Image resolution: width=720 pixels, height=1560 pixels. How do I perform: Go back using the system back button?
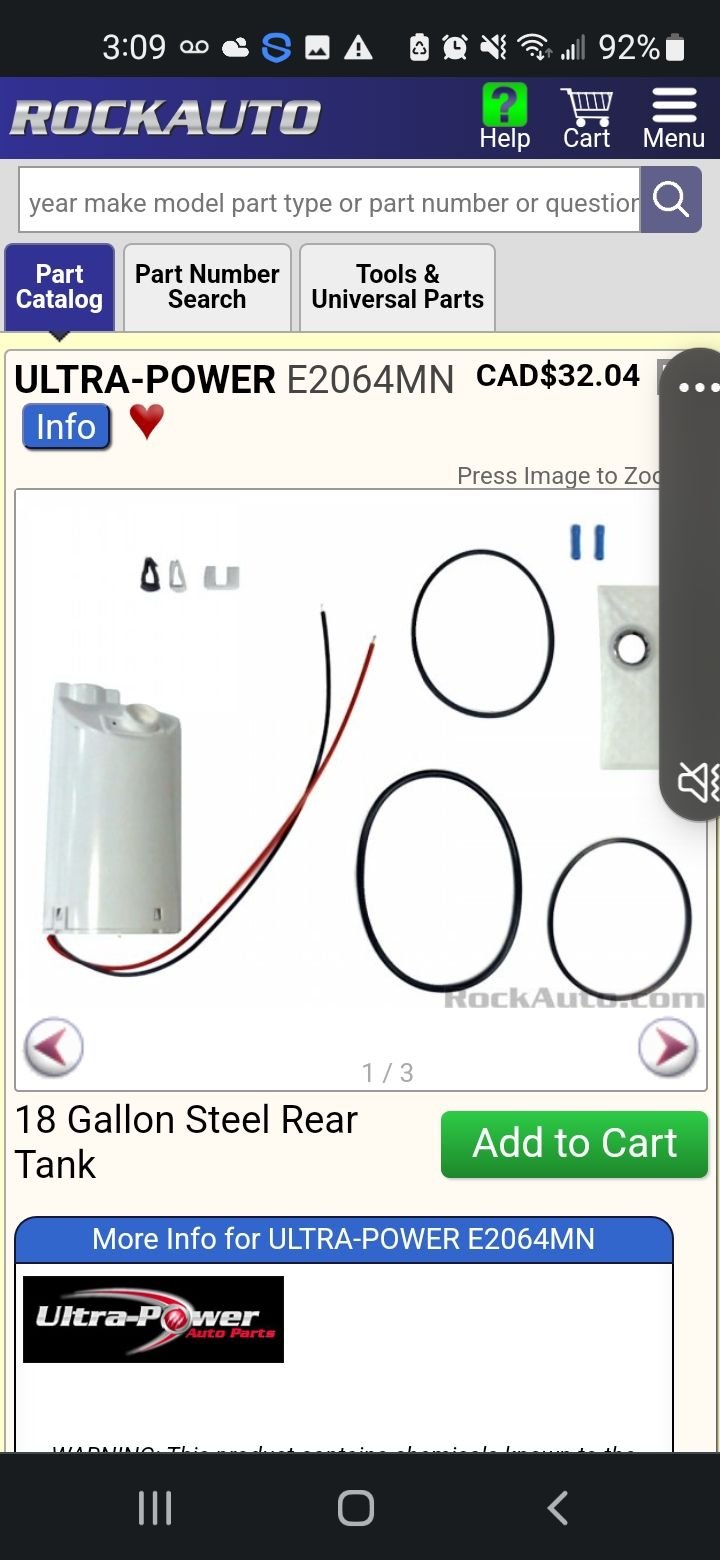(x=557, y=1508)
